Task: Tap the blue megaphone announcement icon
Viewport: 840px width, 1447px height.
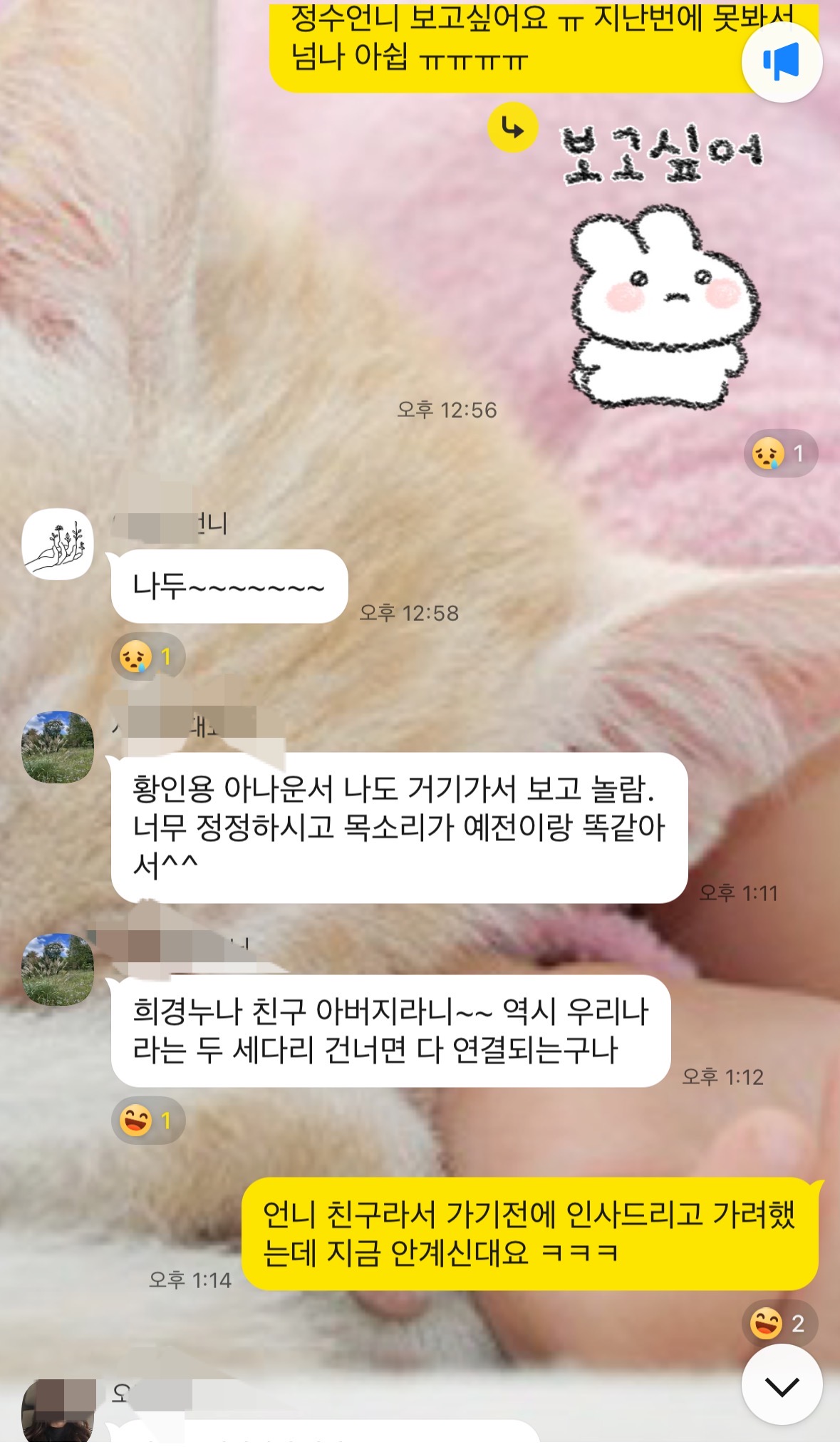Action: 783,64
